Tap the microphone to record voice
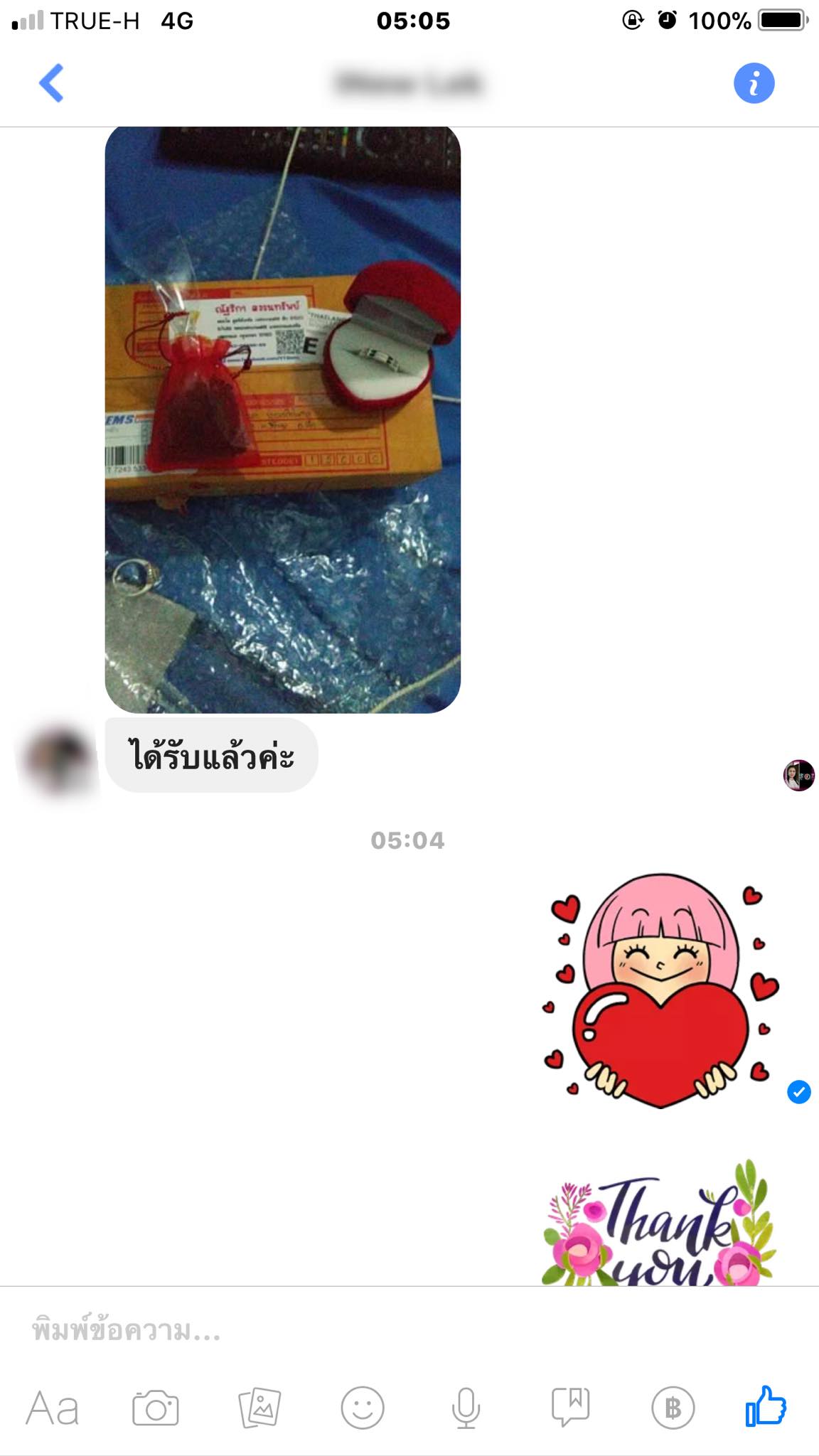This screenshot has height=1456, width=819. coord(466,1408)
